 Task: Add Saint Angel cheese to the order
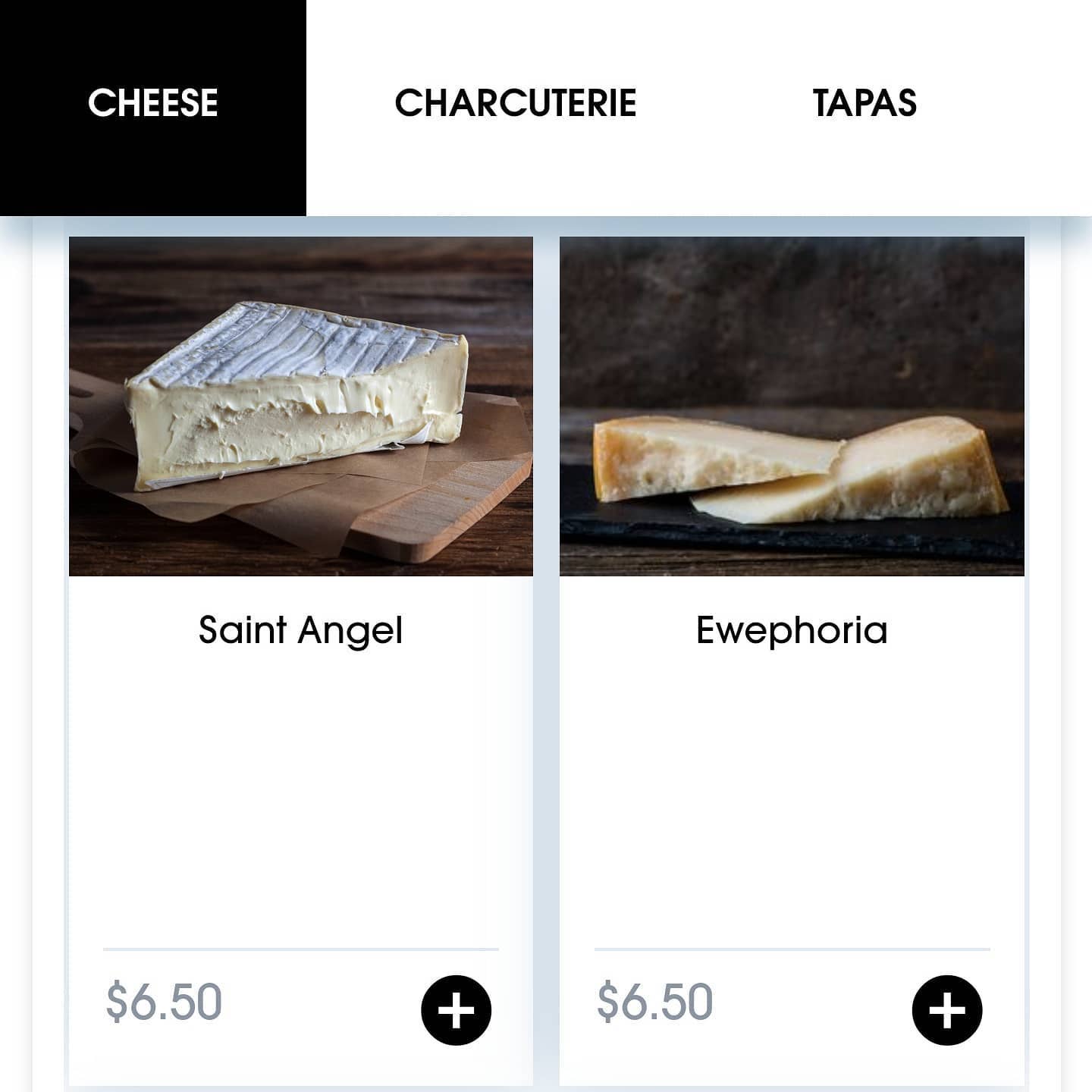tap(456, 1010)
